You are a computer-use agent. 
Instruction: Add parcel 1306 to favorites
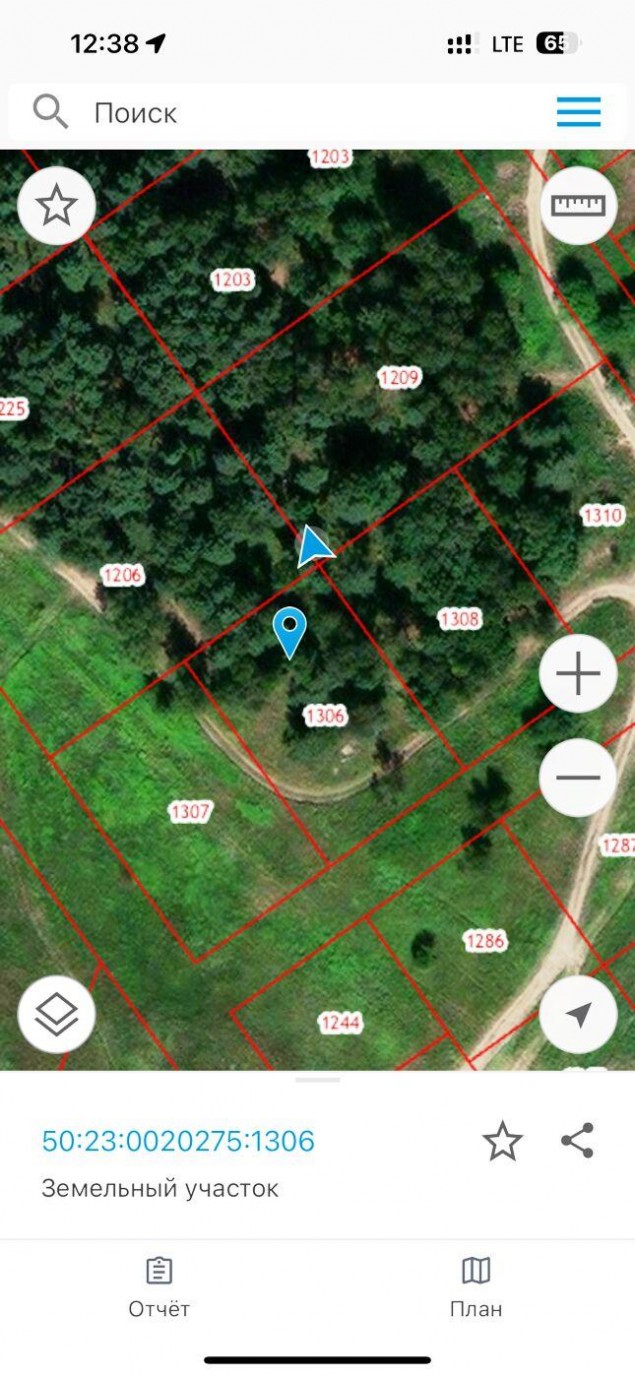click(x=502, y=1141)
